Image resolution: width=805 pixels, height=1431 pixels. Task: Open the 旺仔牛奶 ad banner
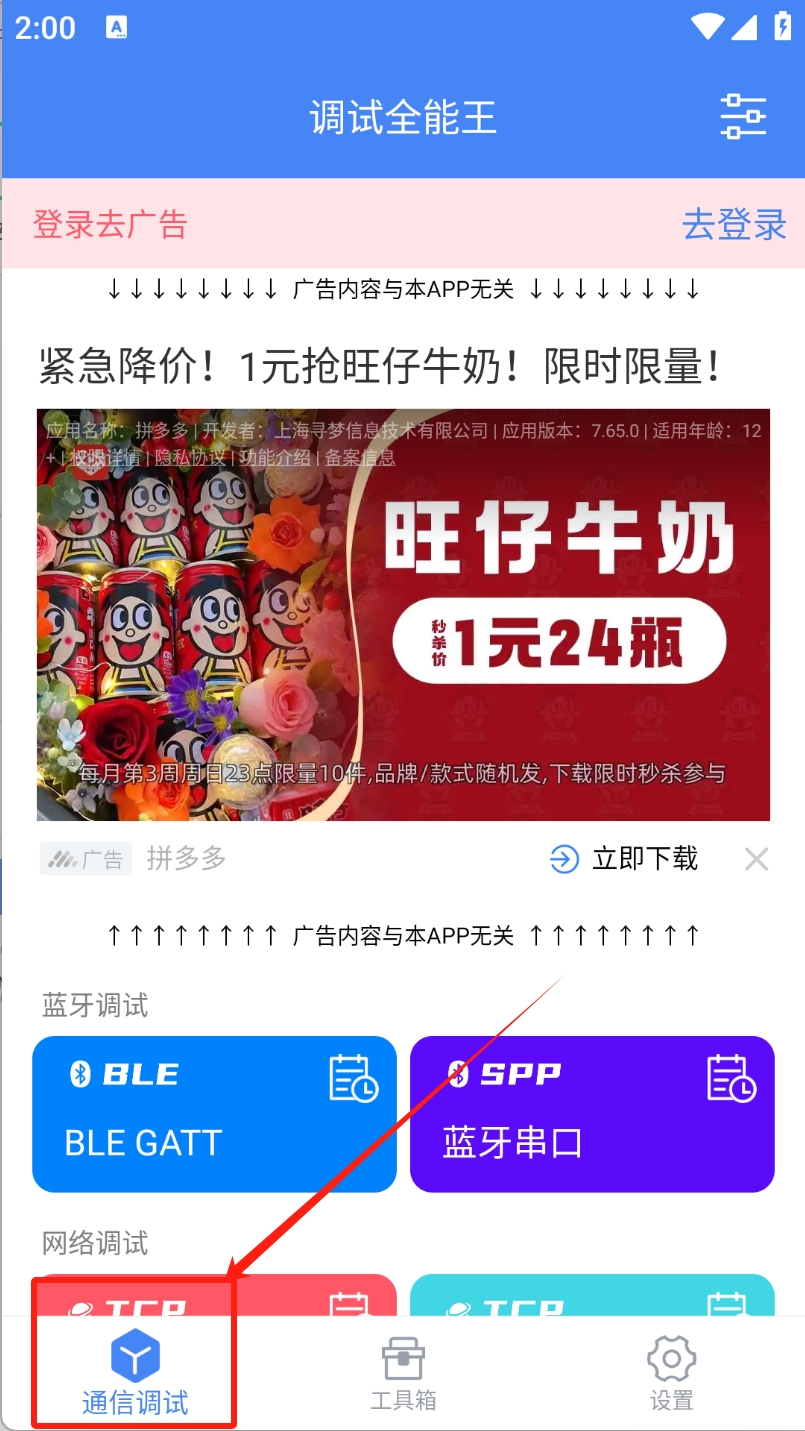(403, 614)
